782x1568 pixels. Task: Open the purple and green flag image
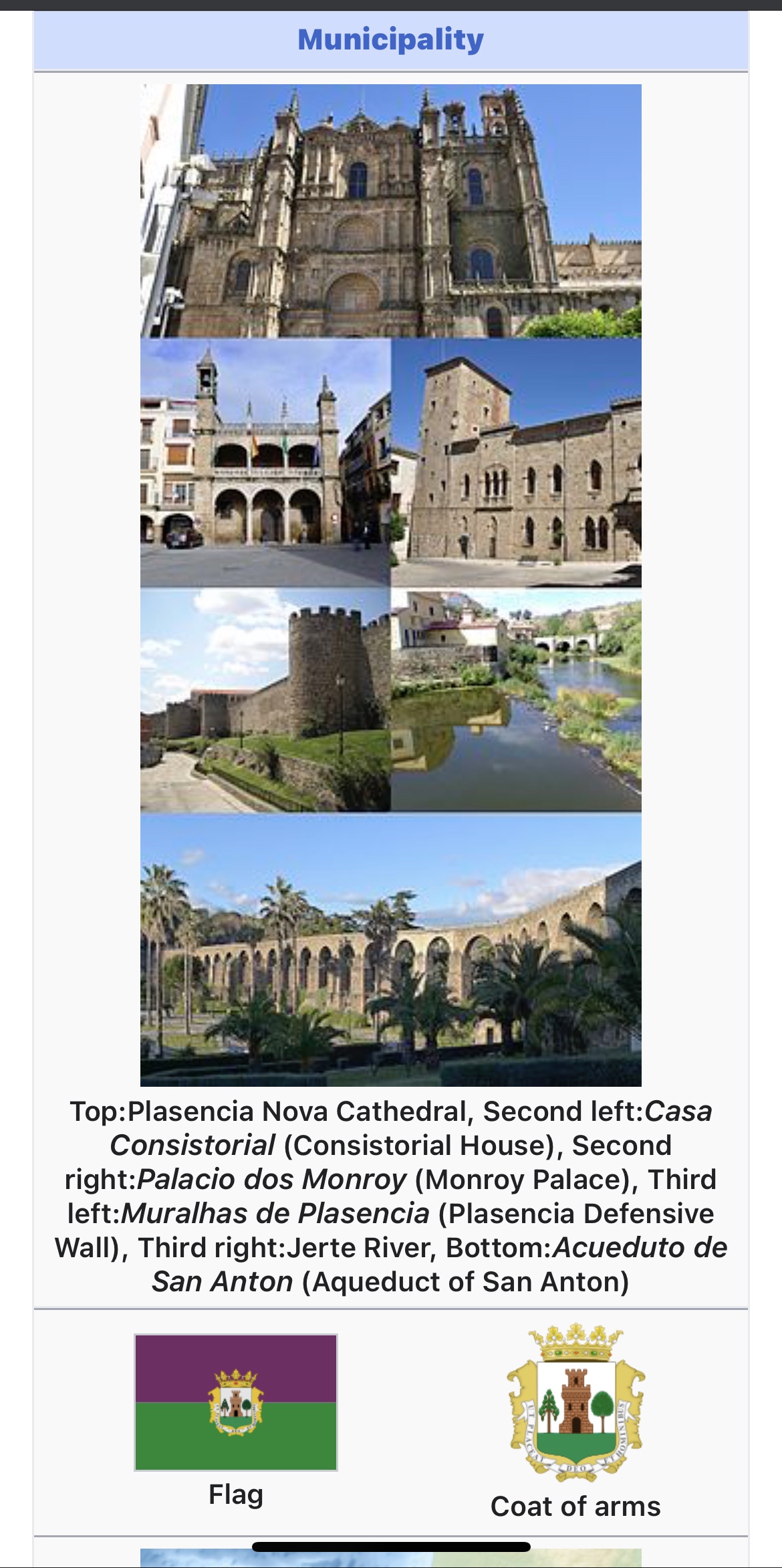[x=236, y=1402]
